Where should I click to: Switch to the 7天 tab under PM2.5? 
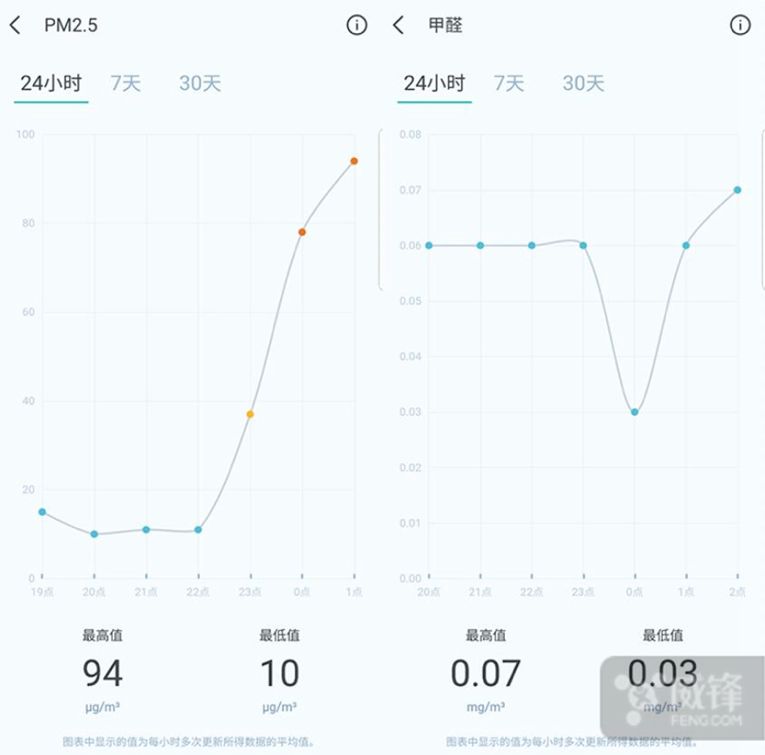(126, 83)
